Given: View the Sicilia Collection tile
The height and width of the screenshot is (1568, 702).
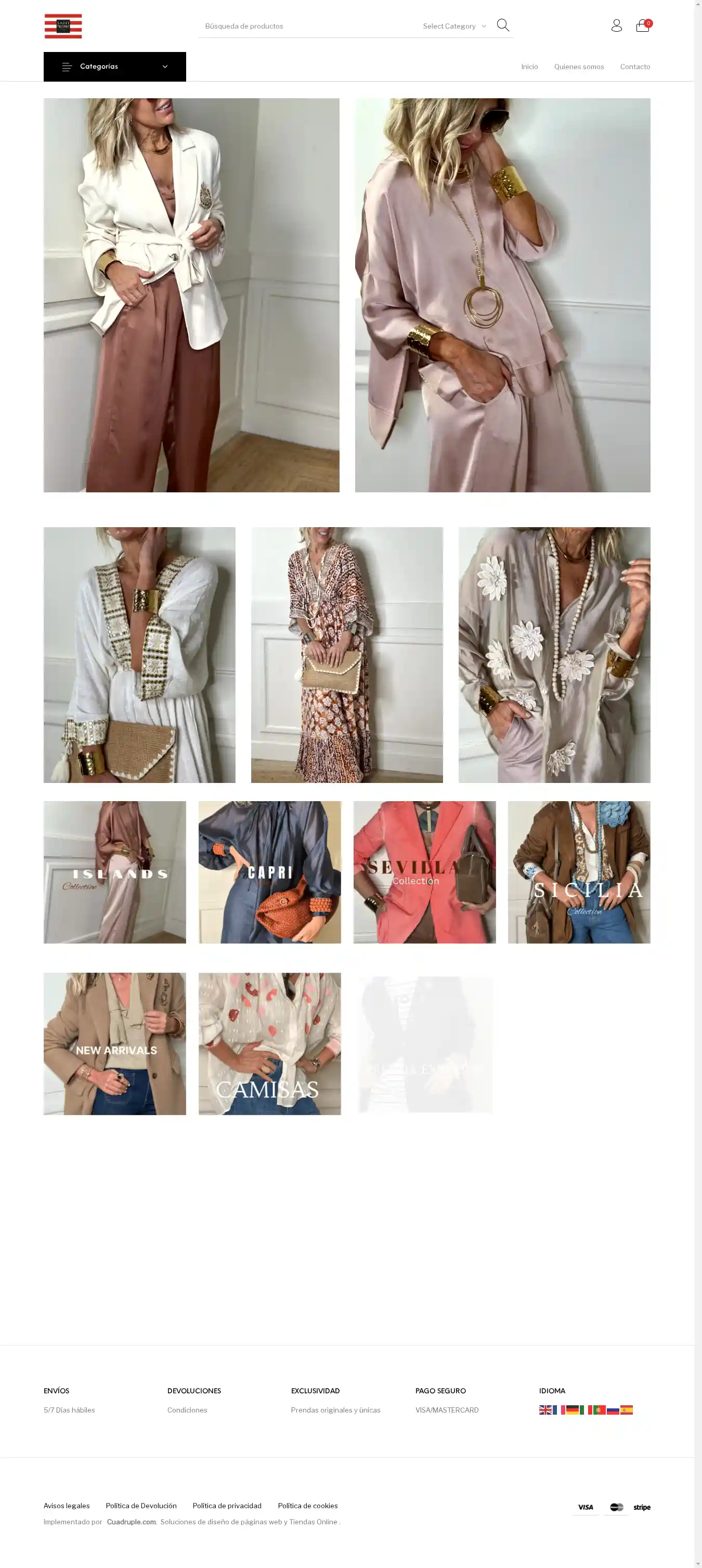Looking at the screenshot, I should (x=578, y=872).
